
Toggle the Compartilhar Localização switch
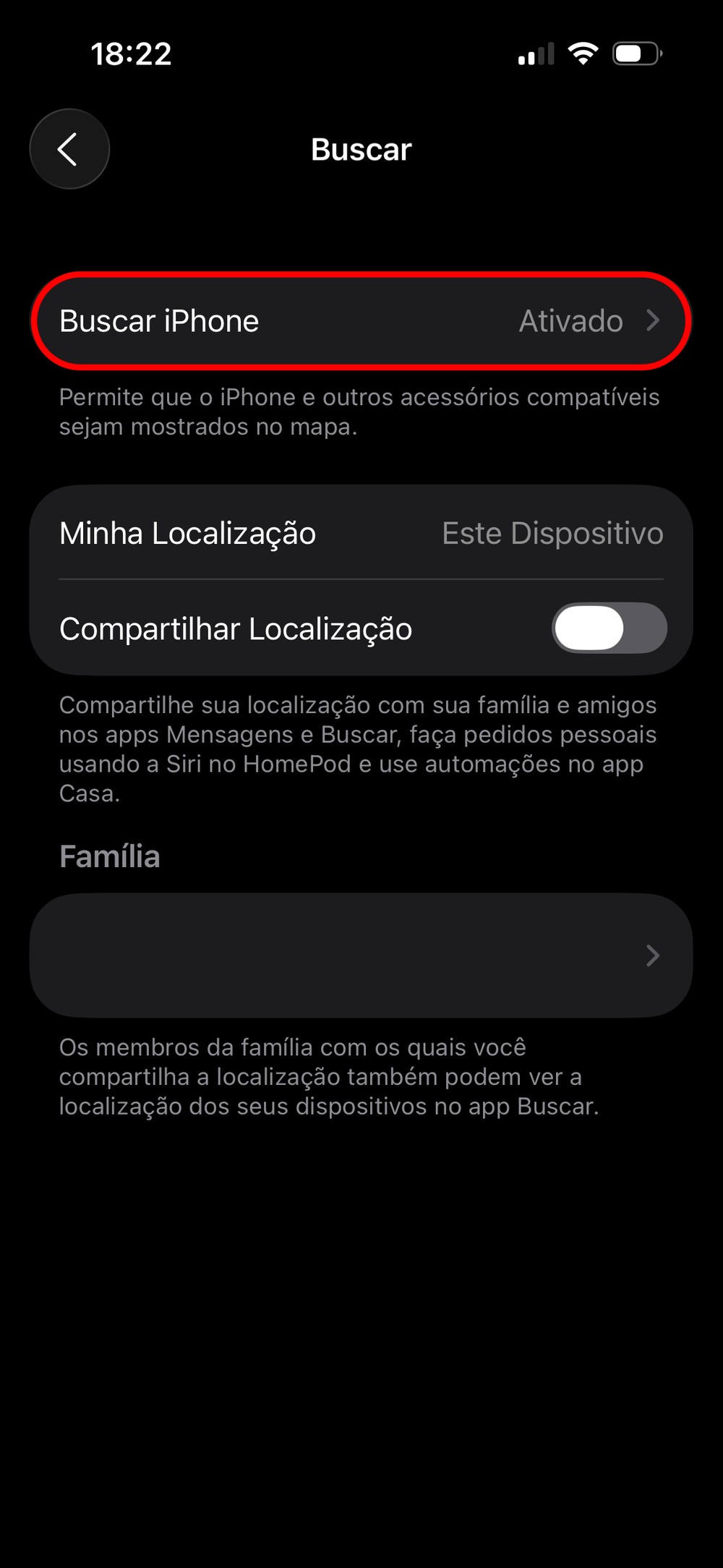[x=609, y=628]
